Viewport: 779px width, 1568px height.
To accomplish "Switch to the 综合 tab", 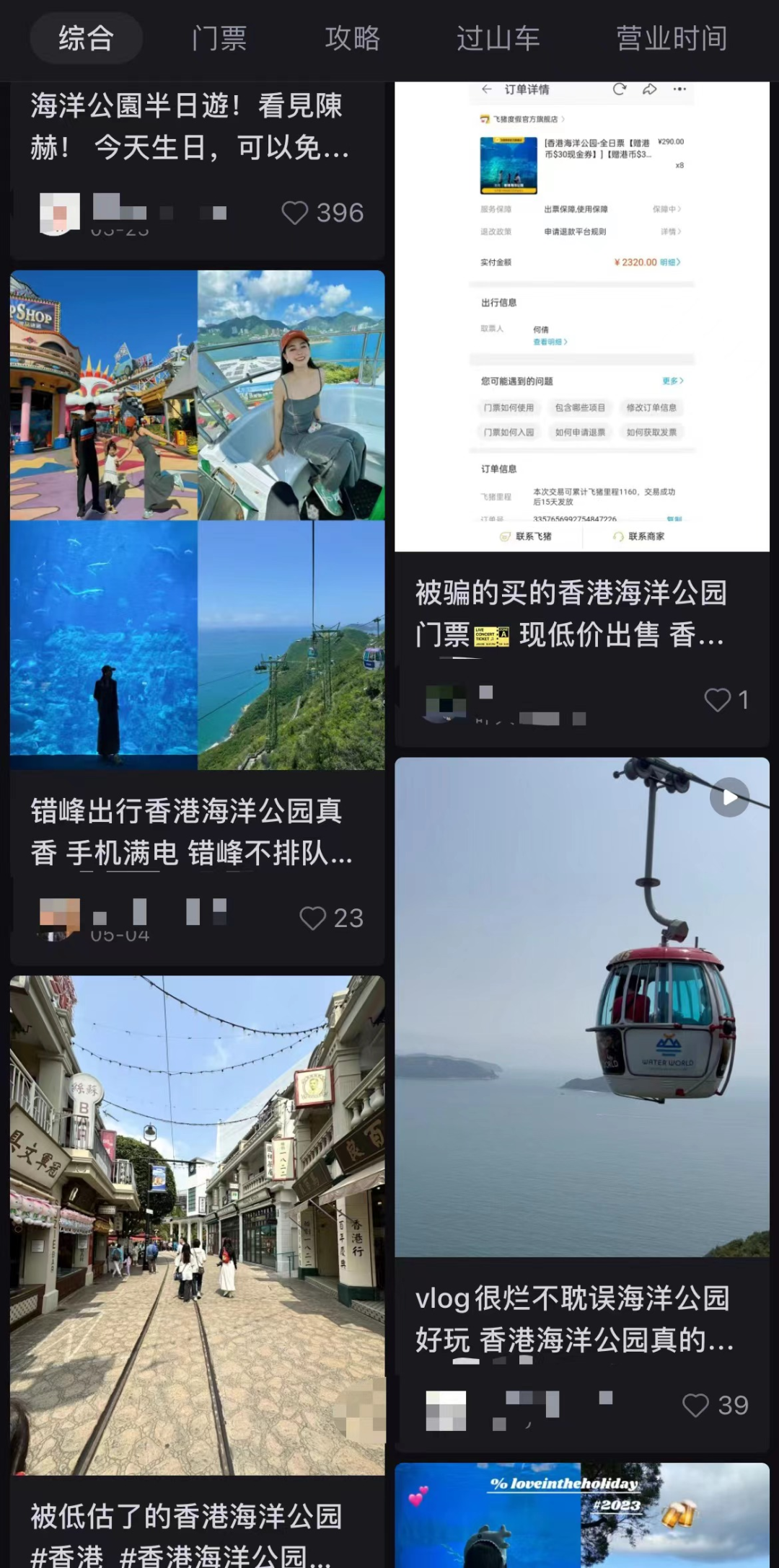I will 86,38.
